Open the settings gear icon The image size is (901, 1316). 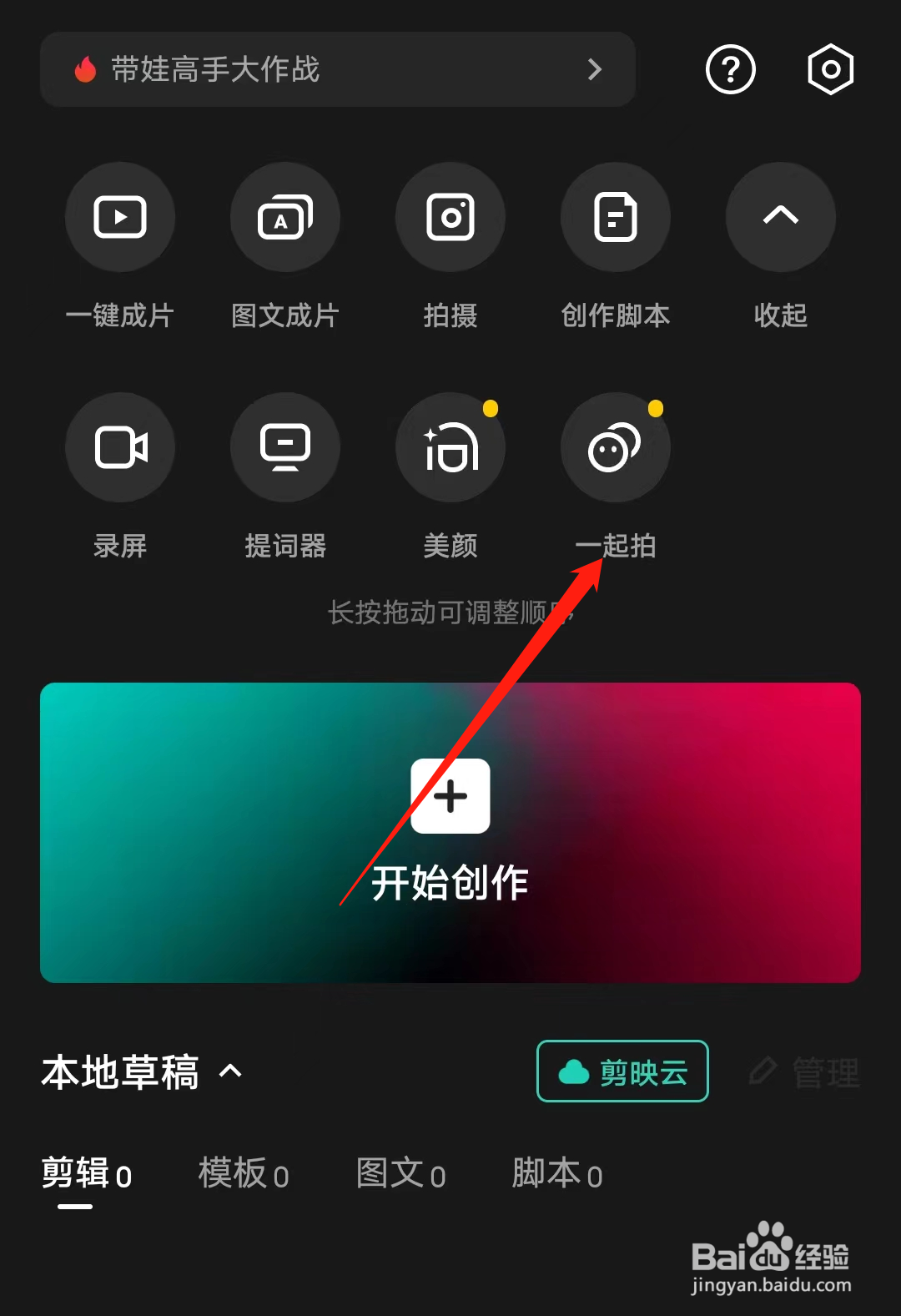pos(830,70)
